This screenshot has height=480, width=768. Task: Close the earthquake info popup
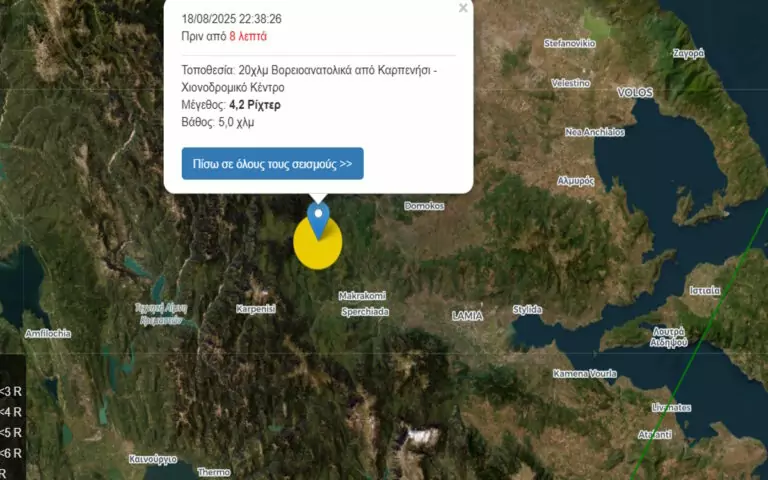[462, 8]
